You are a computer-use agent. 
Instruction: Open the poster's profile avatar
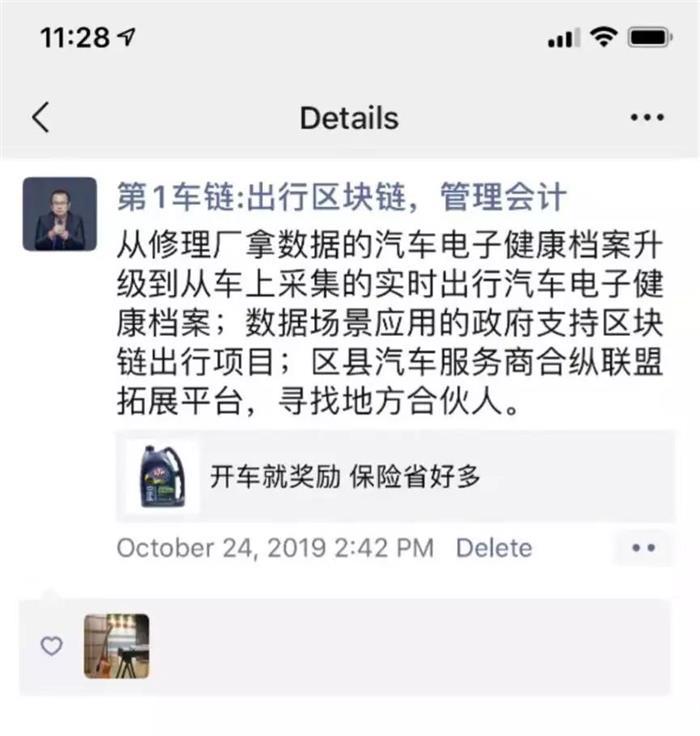pyautogui.click(x=60, y=214)
